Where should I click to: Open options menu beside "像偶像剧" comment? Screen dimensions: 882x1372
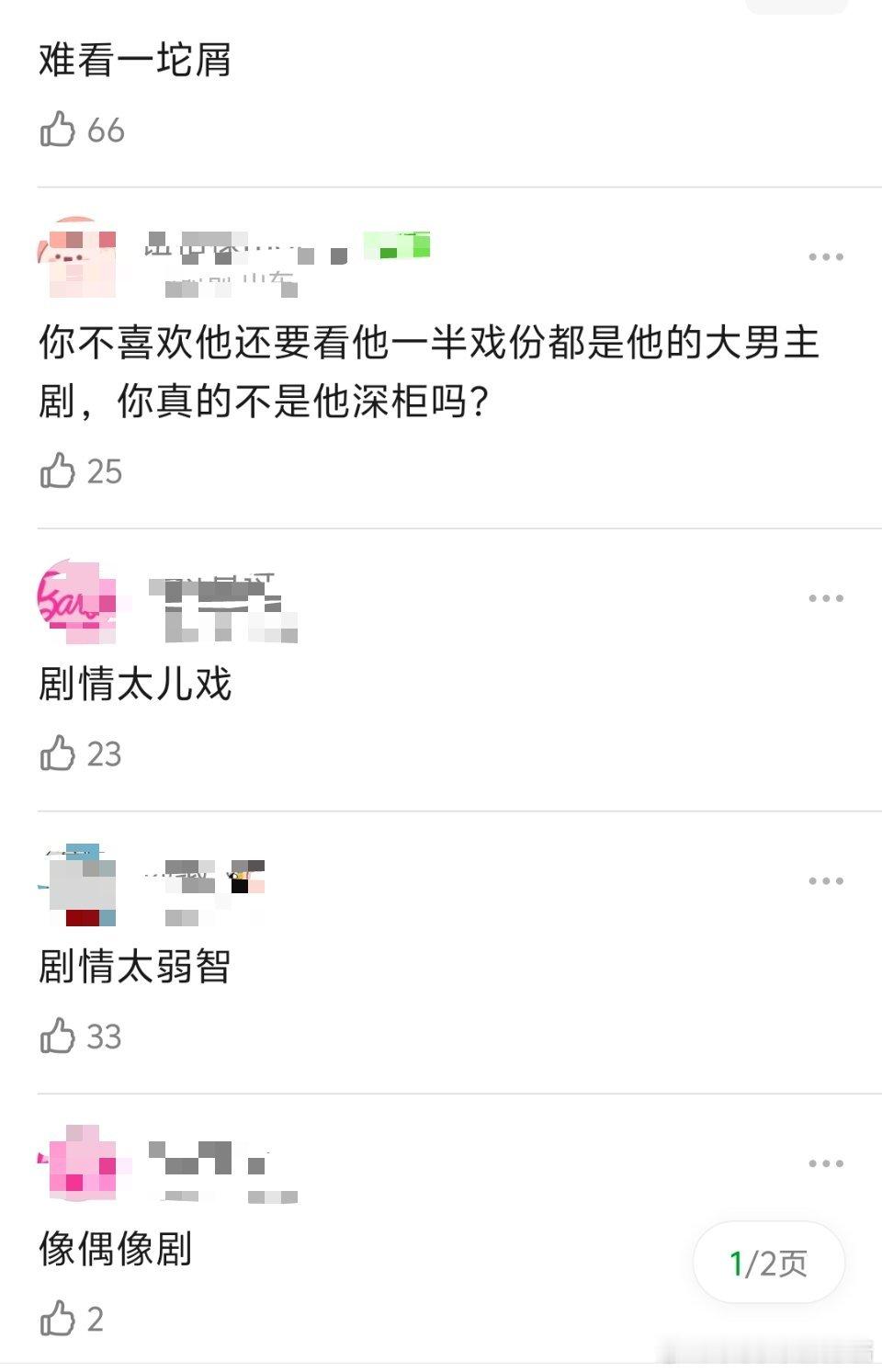(824, 1163)
